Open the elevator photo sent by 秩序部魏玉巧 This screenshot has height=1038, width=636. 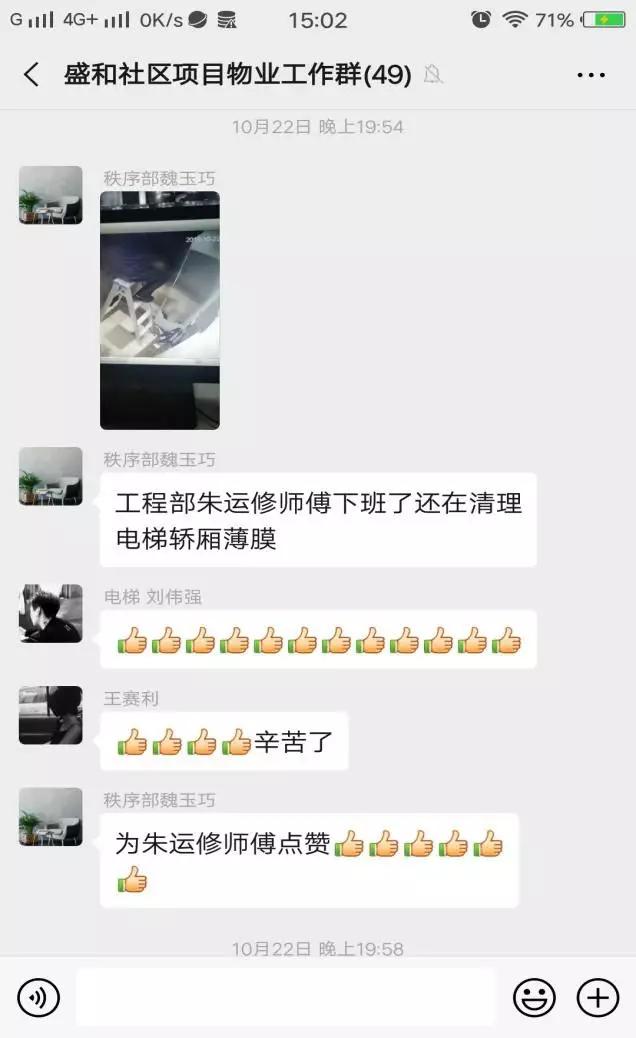(x=160, y=310)
